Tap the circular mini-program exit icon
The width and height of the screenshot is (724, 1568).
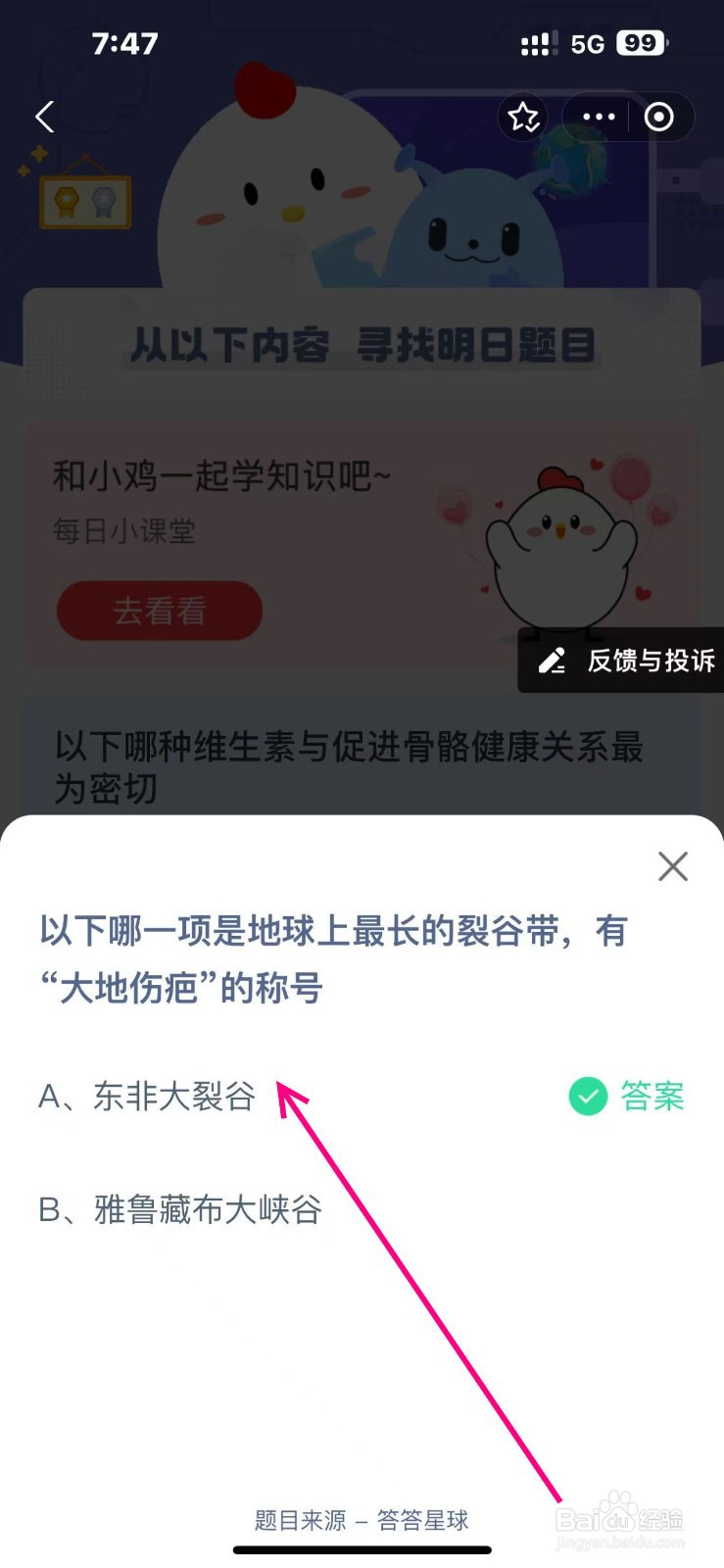pyautogui.click(x=658, y=117)
